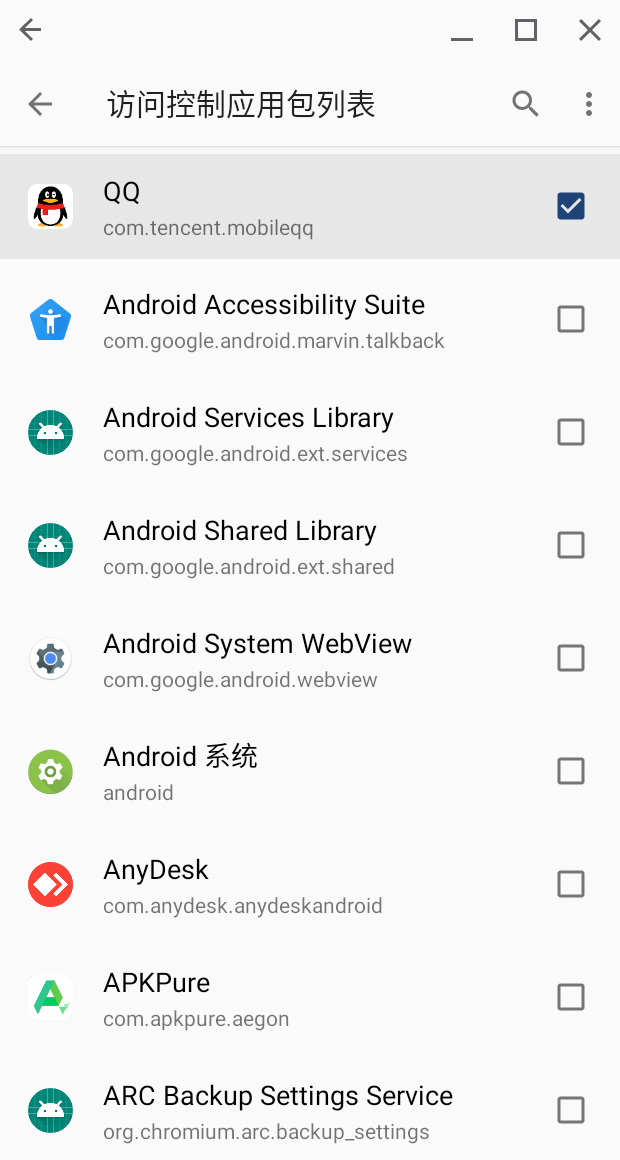Check the Android 系统 checkbox
The height and width of the screenshot is (1160, 620).
point(571,771)
